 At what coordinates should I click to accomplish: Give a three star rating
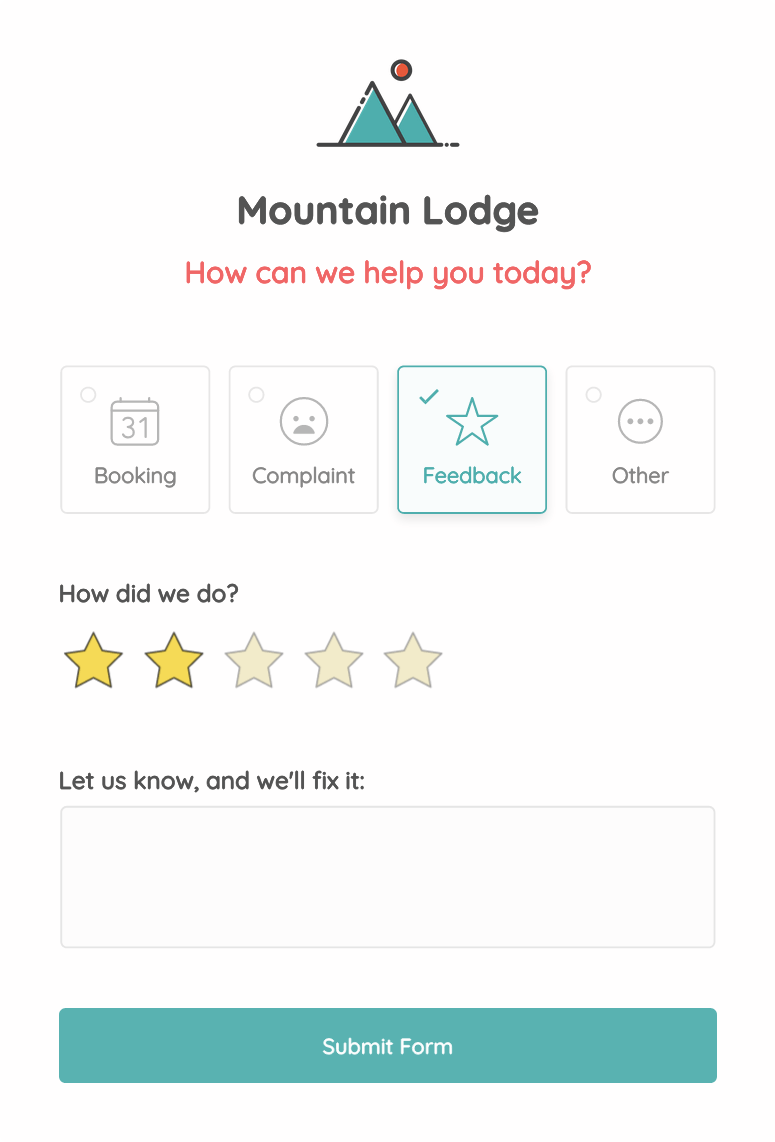(x=252, y=659)
